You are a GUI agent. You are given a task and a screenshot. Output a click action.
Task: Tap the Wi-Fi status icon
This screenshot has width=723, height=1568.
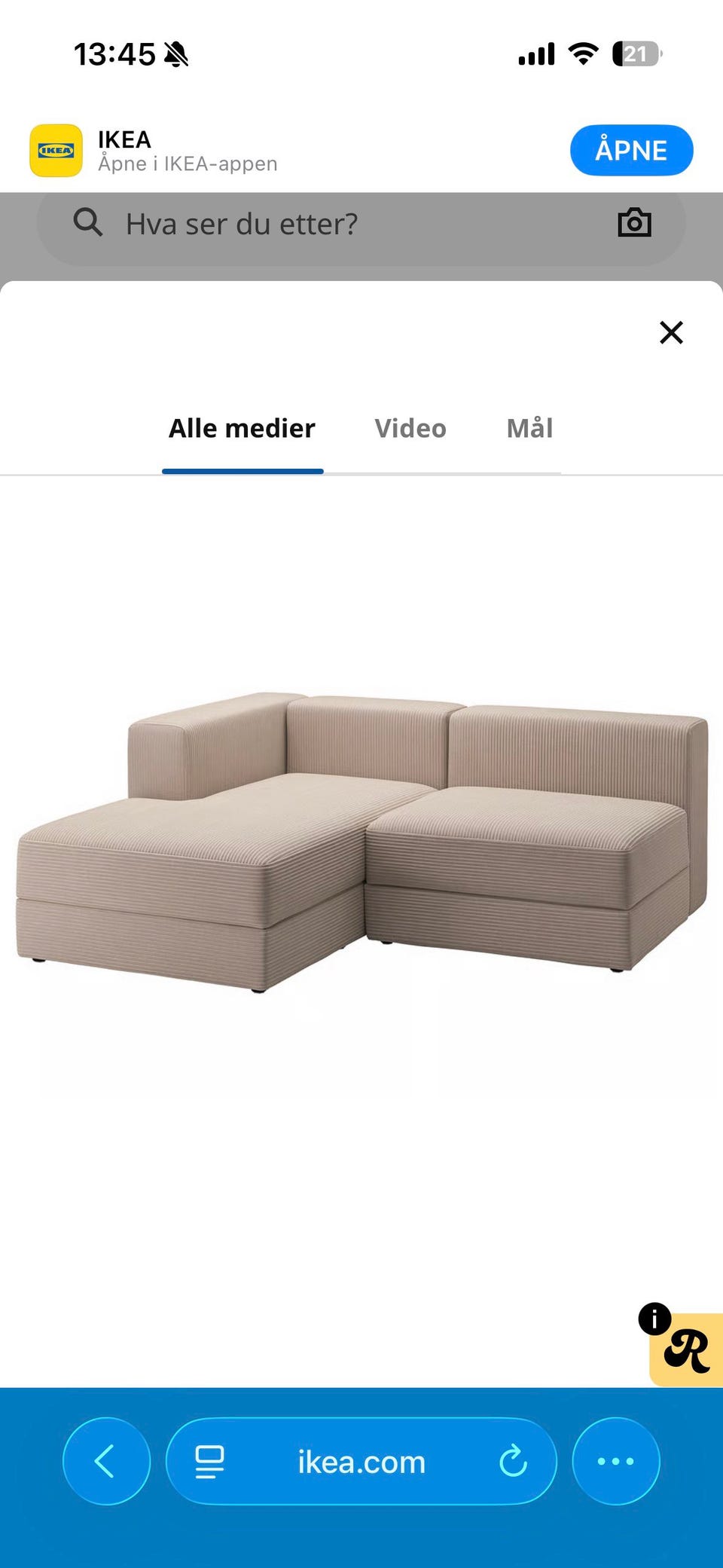tap(582, 53)
